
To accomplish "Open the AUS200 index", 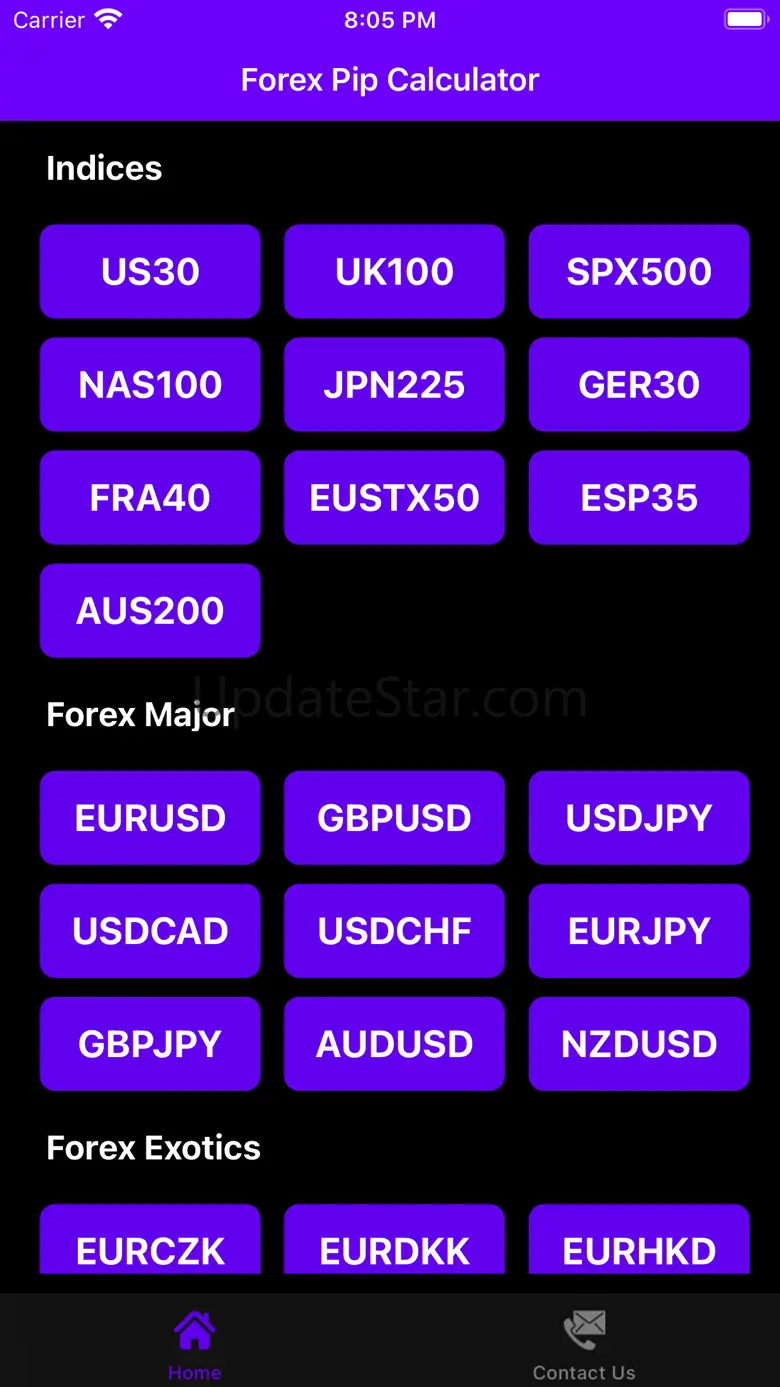I will (150, 611).
